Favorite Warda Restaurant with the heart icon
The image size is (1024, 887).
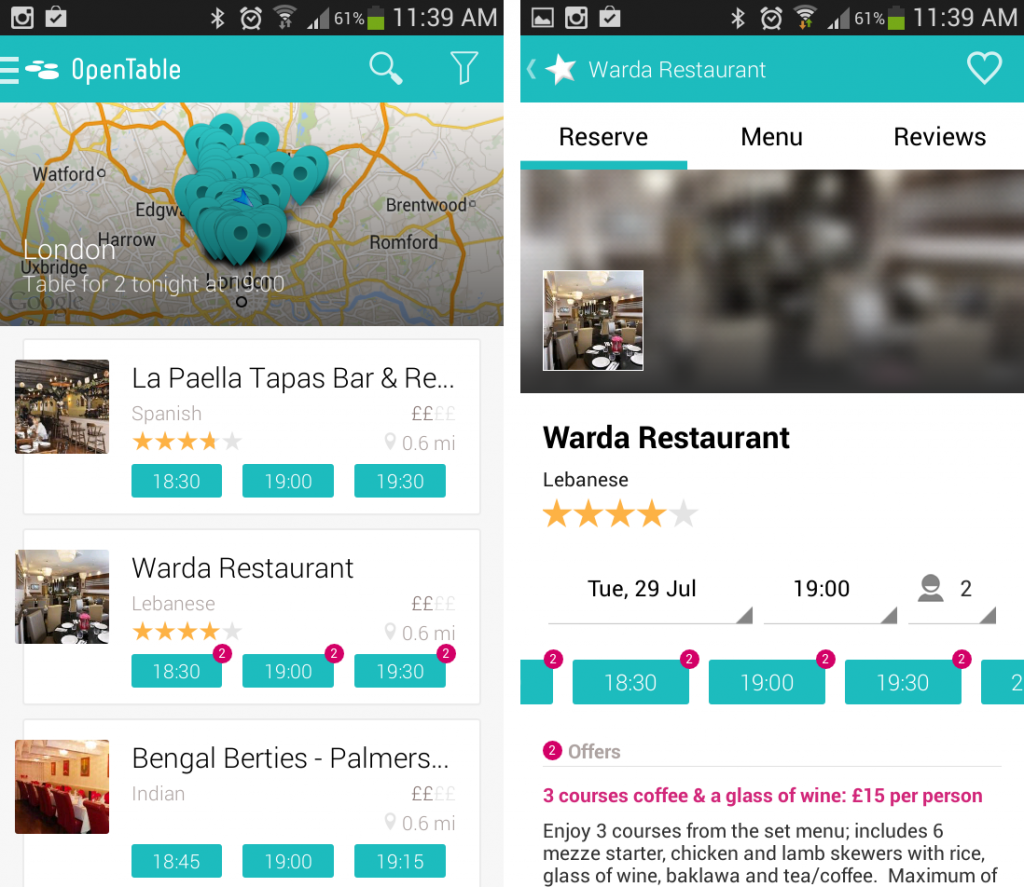click(x=984, y=69)
